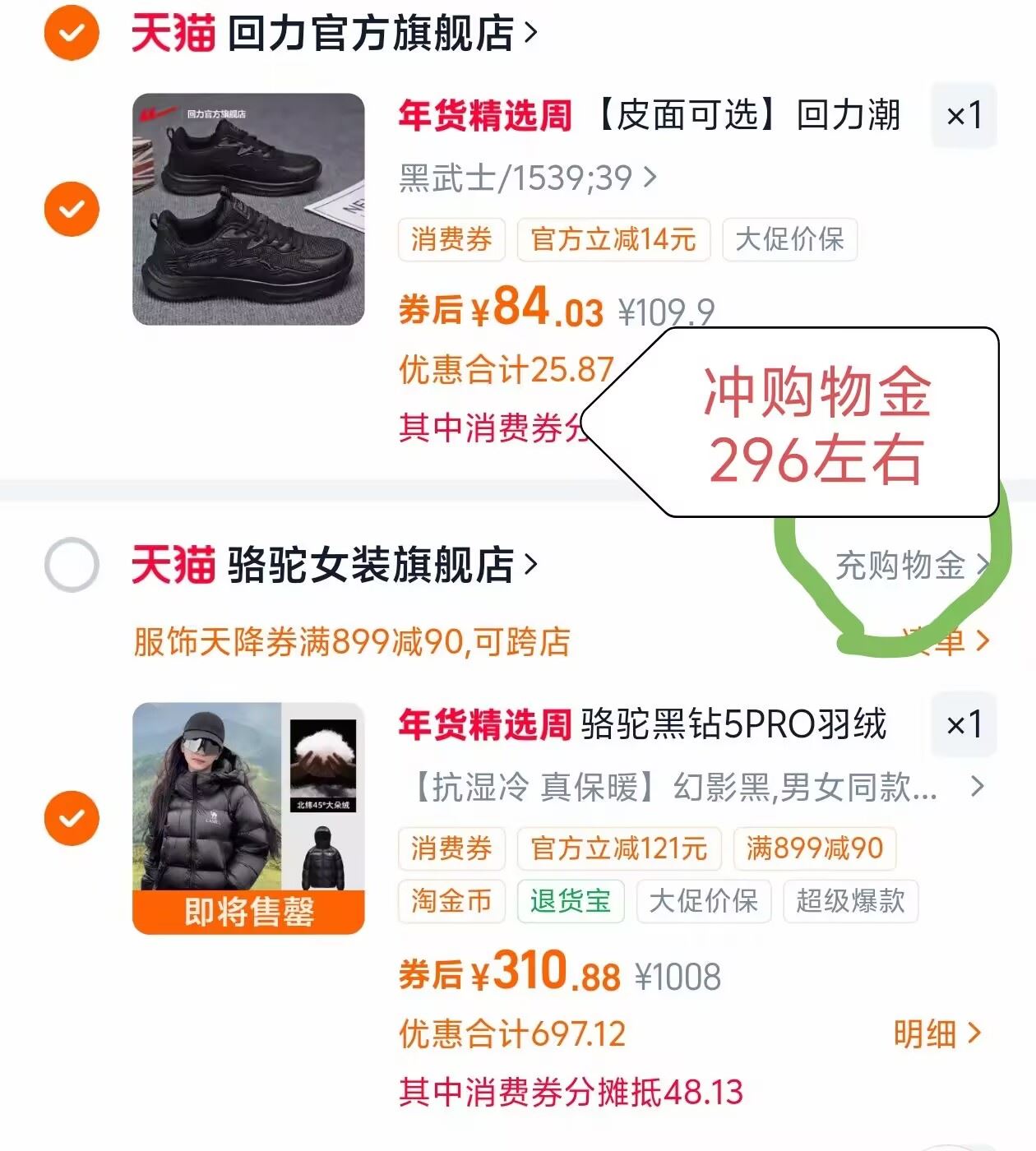Uncheck the 骆驼 down jacket item checkbox
Viewport: 1036px width, 1151px height.
tap(72, 818)
